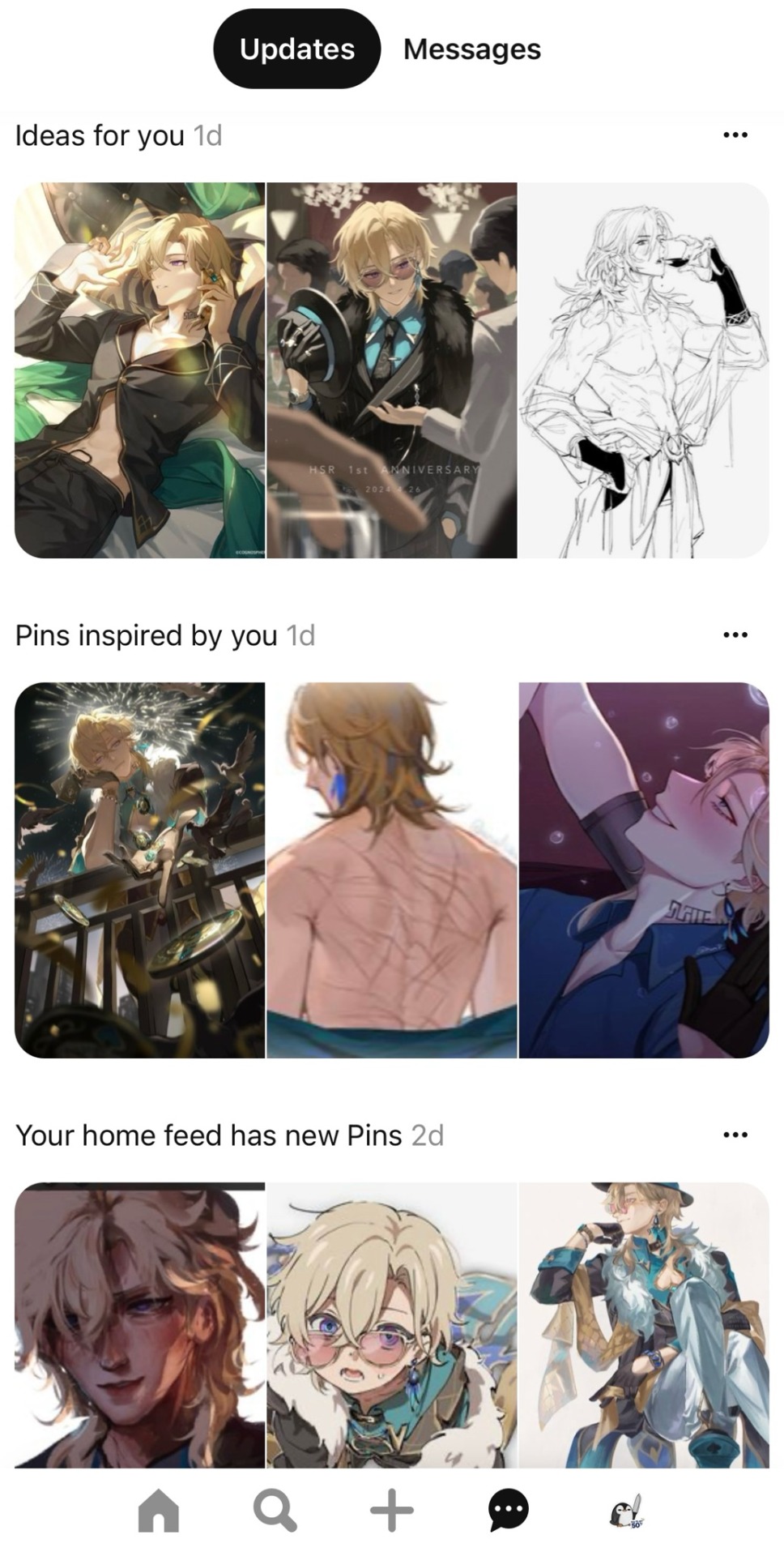Open the home feed new Pins update
This screenshot has width=784, height=1556.
391,1323
